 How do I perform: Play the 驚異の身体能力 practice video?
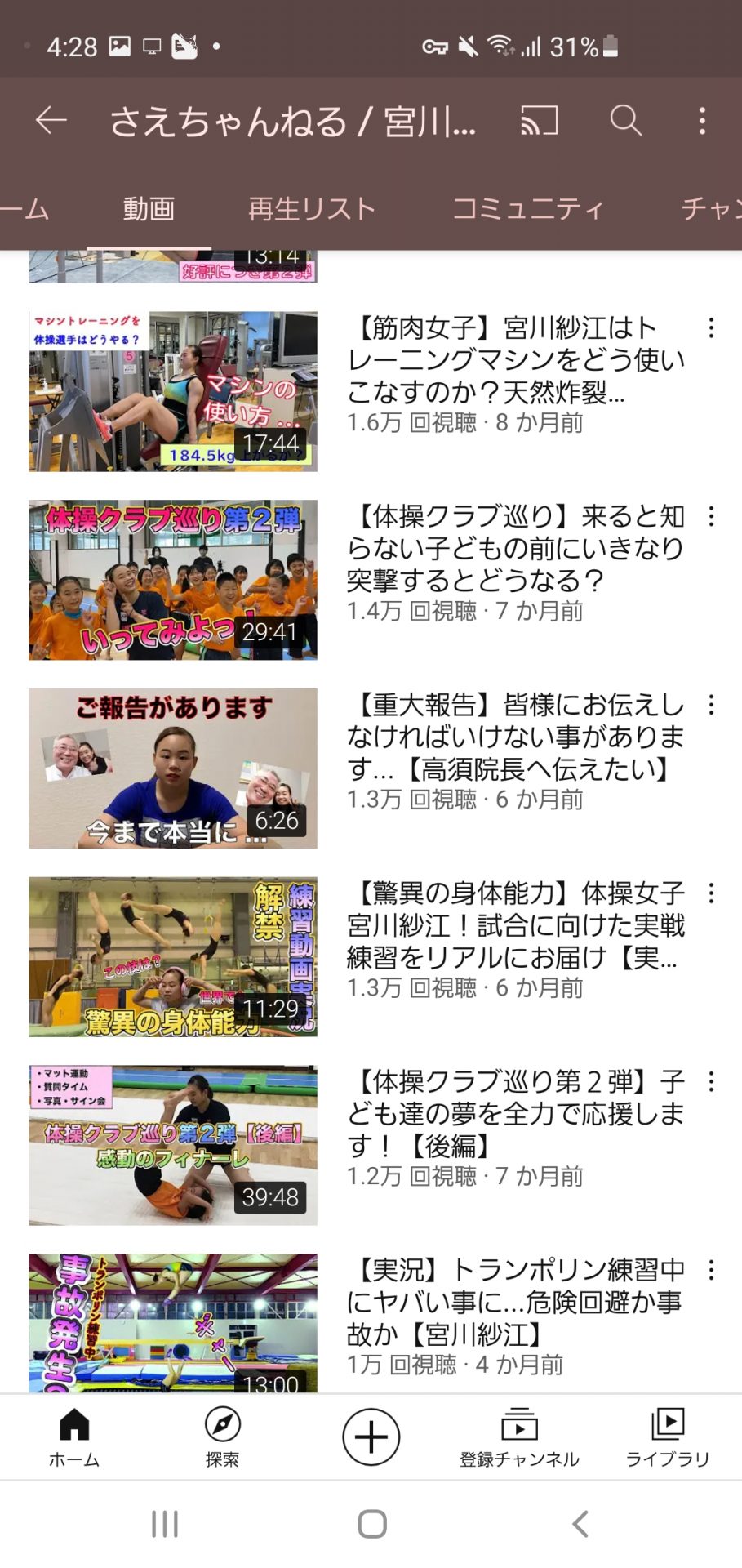coord(173,956)
